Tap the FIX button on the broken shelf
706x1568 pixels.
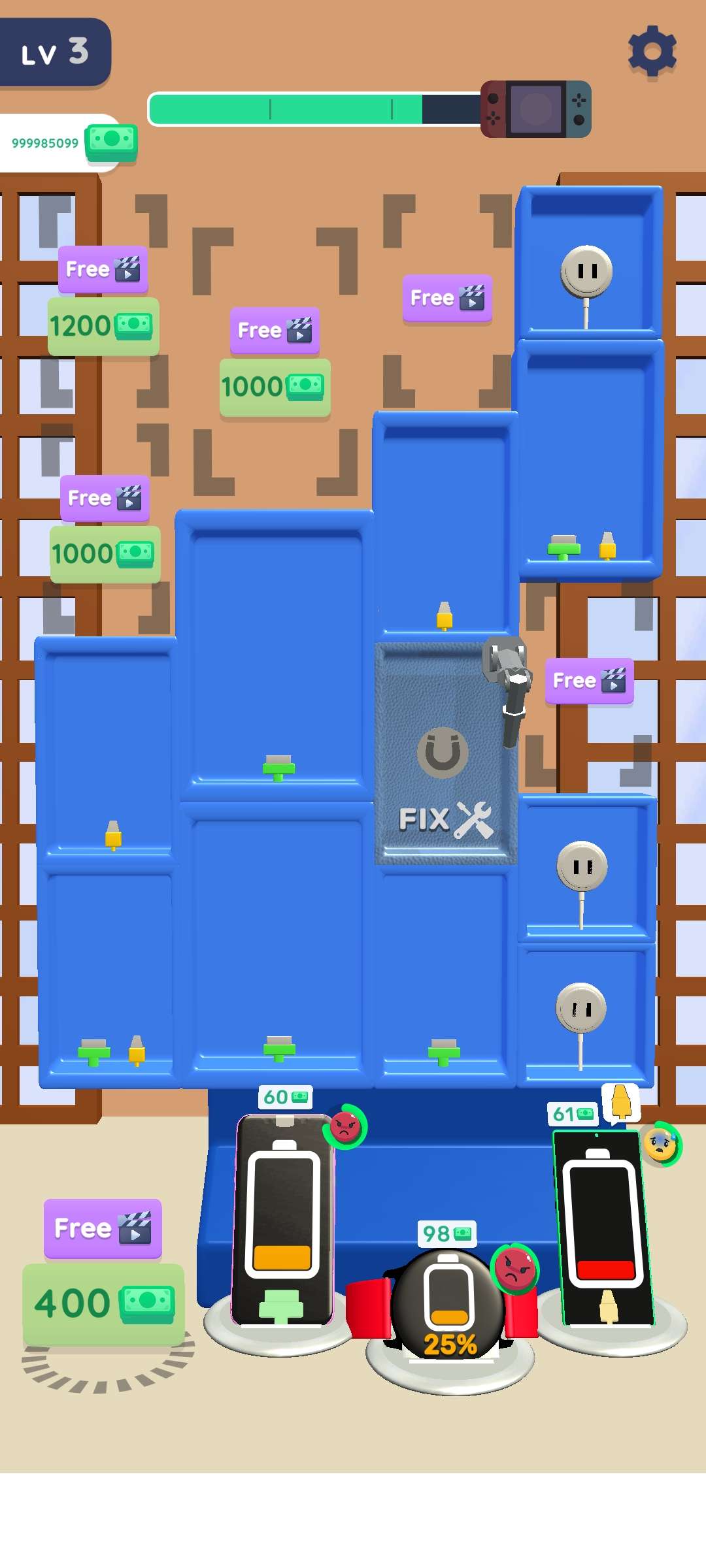pyautogui.click(x=445, y=819)
